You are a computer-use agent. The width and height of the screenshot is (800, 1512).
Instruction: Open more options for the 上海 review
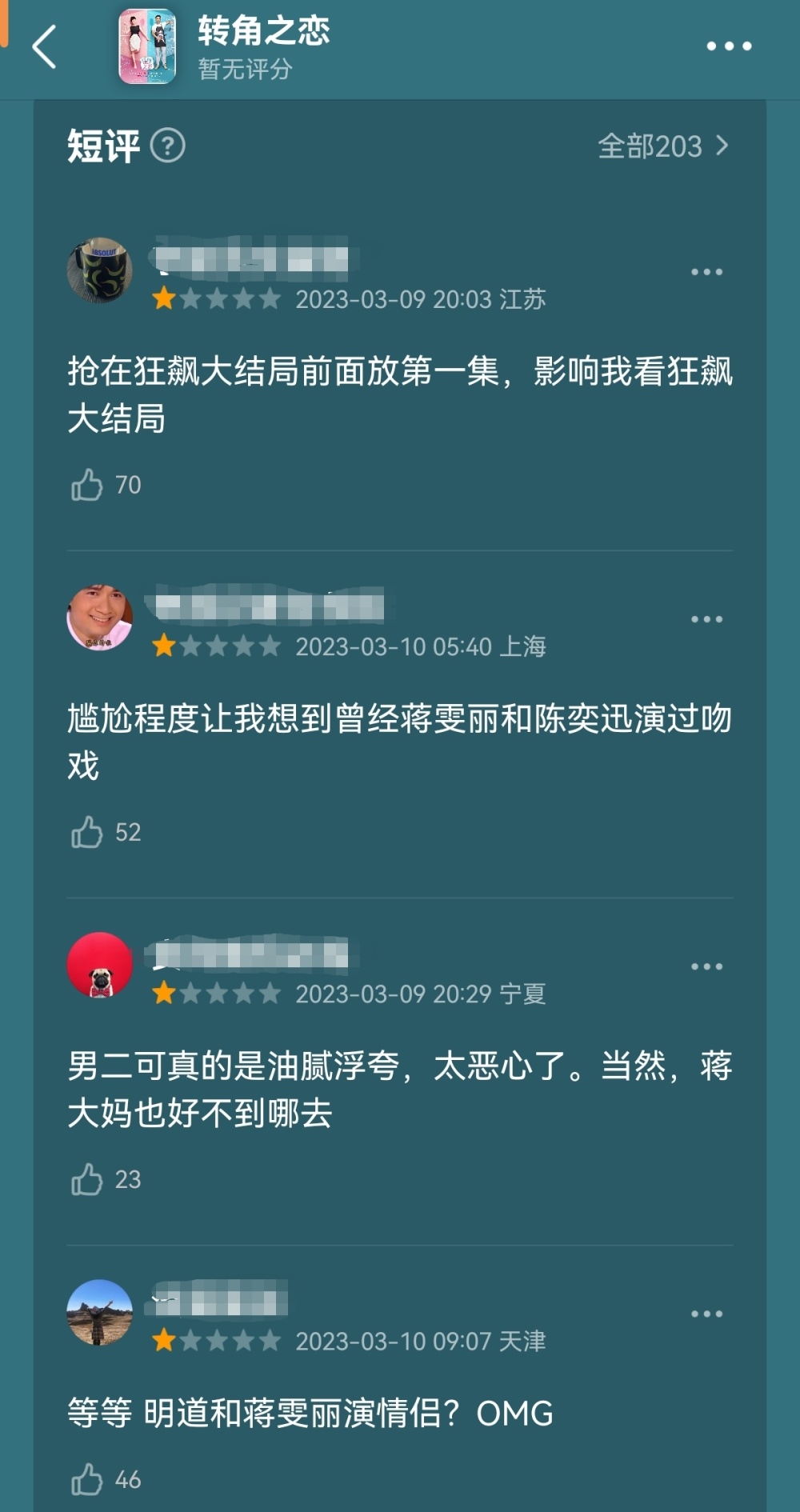click(x=706, y=619)
